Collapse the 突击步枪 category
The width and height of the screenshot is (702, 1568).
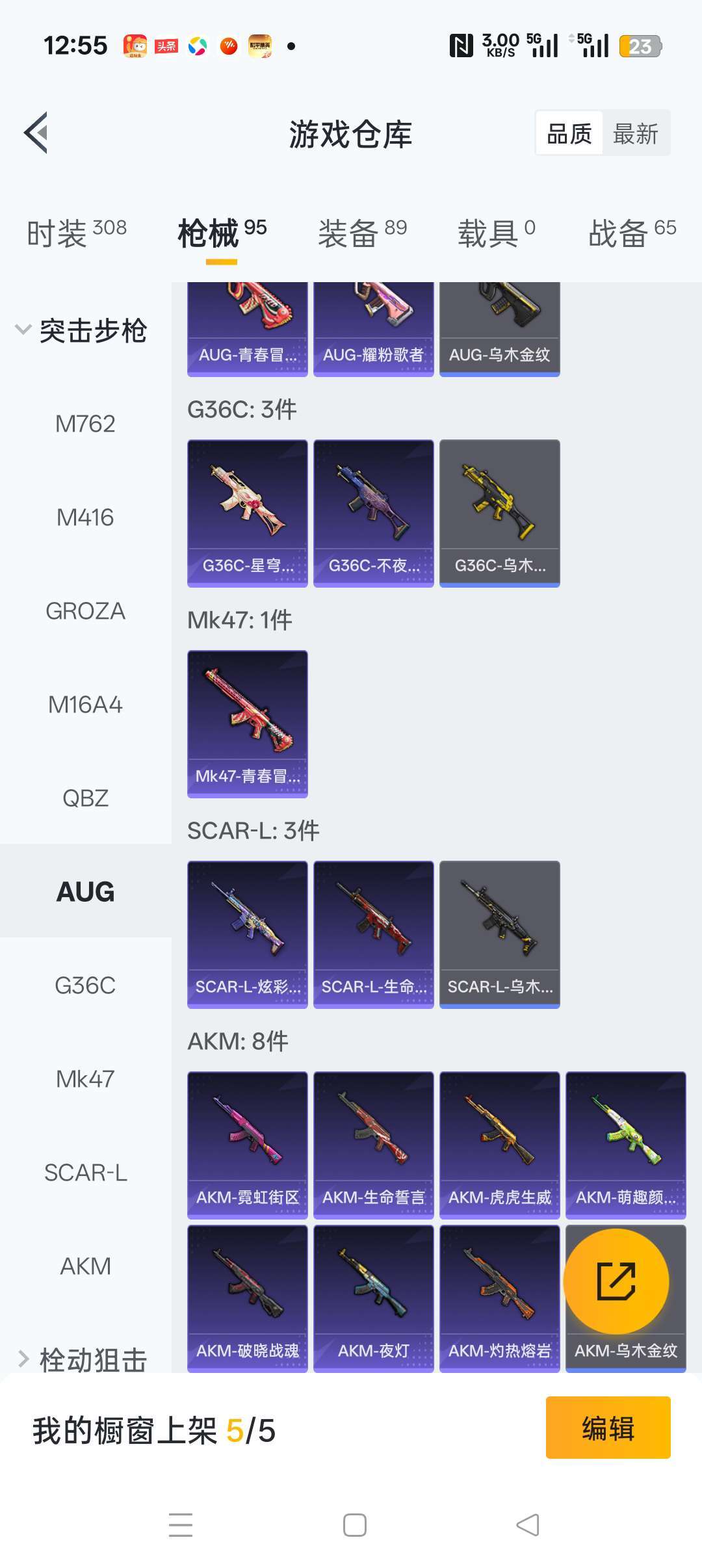[81, 330]
